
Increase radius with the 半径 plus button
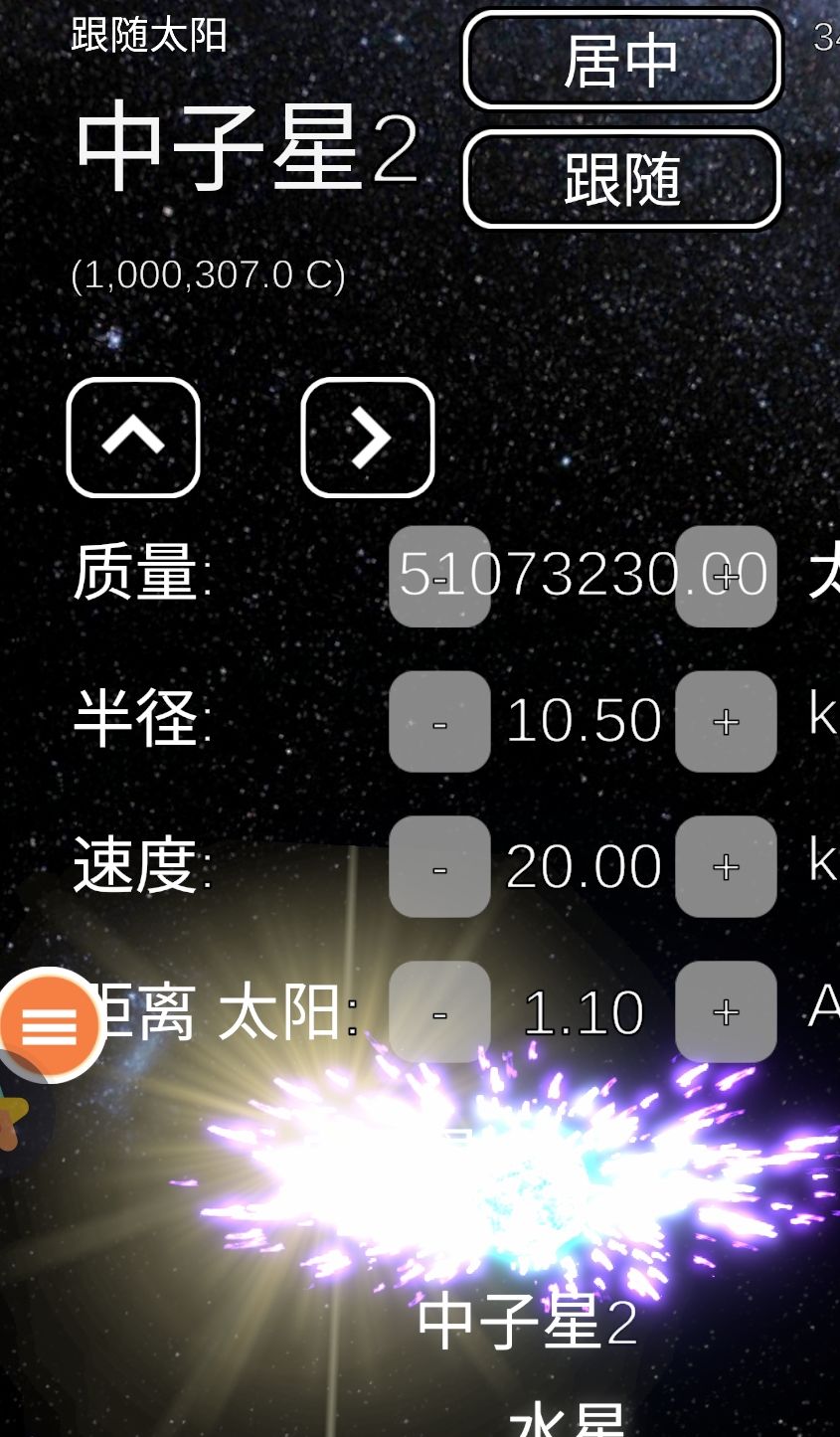coord(725,722)
